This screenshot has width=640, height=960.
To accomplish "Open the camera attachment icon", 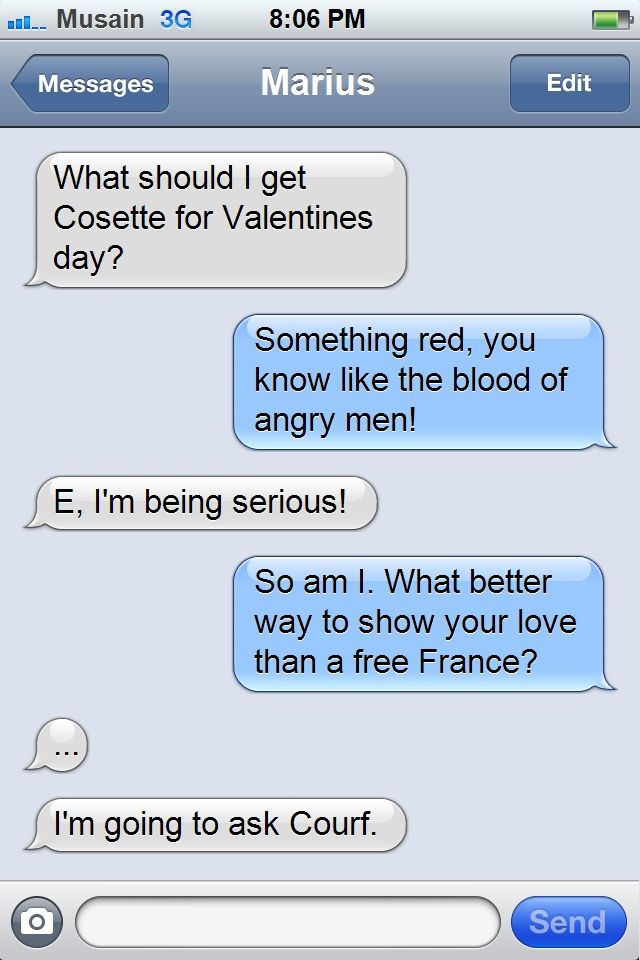I will point(36,921).
